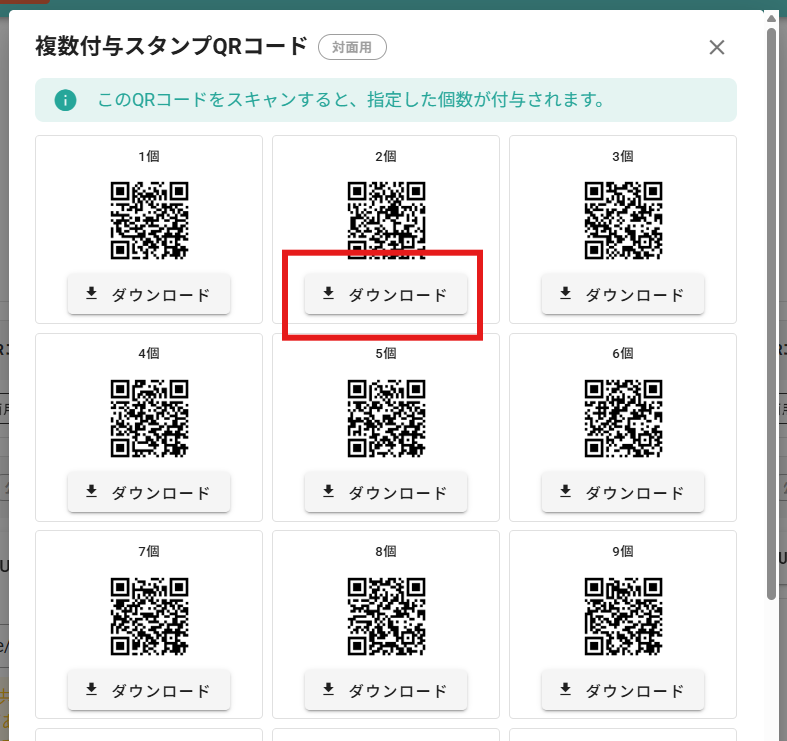The image size is (787, 741).
Task: Download the 1個 QR code
Action: pyautogui.click(x=149, y=294)
